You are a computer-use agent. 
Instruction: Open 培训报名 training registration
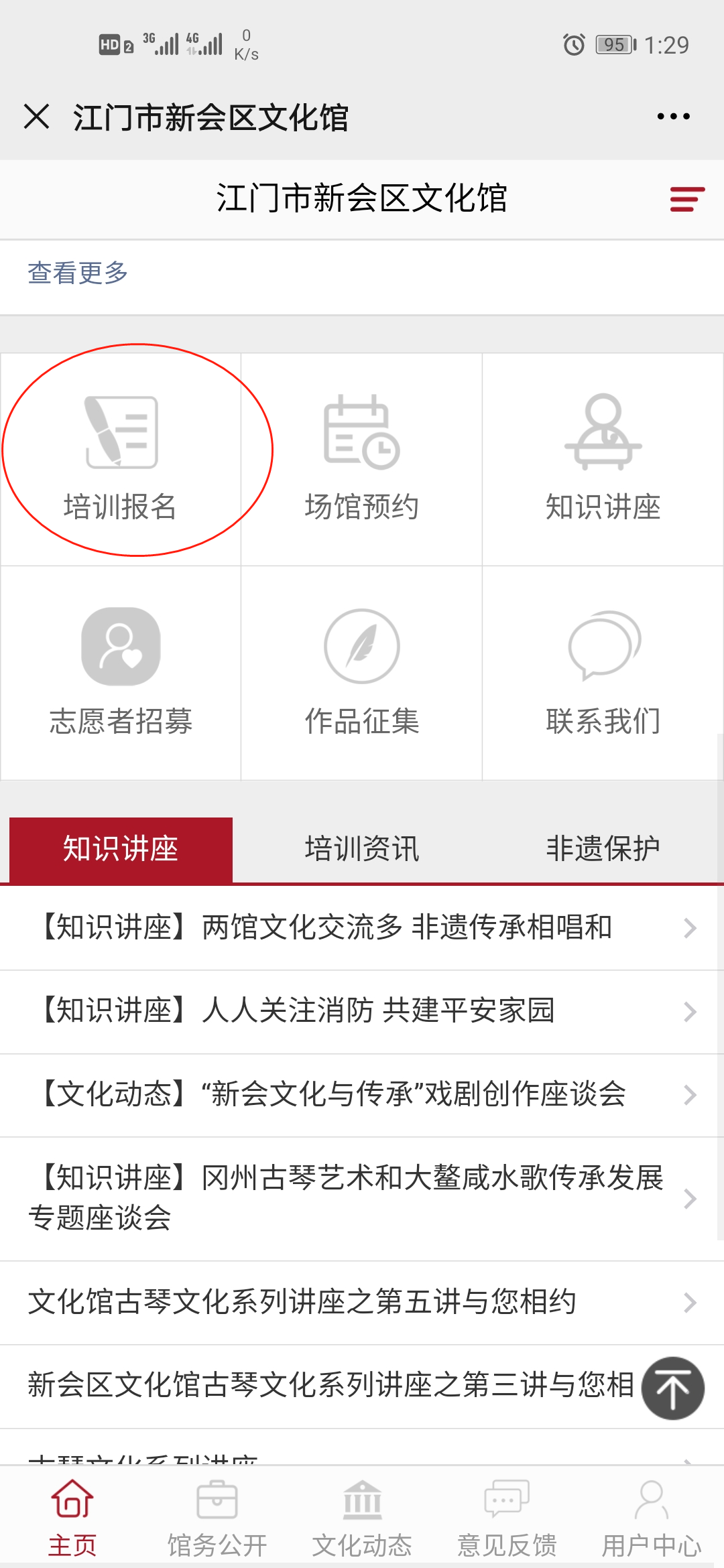[x=121, y=459]
